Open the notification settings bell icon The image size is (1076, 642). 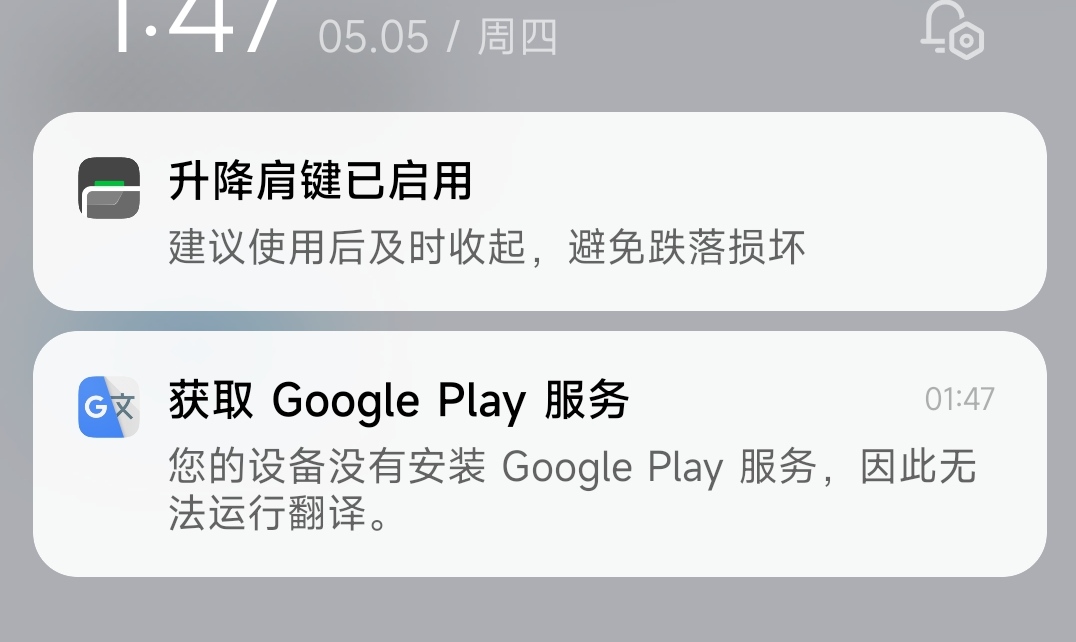(x=951, y=31)
